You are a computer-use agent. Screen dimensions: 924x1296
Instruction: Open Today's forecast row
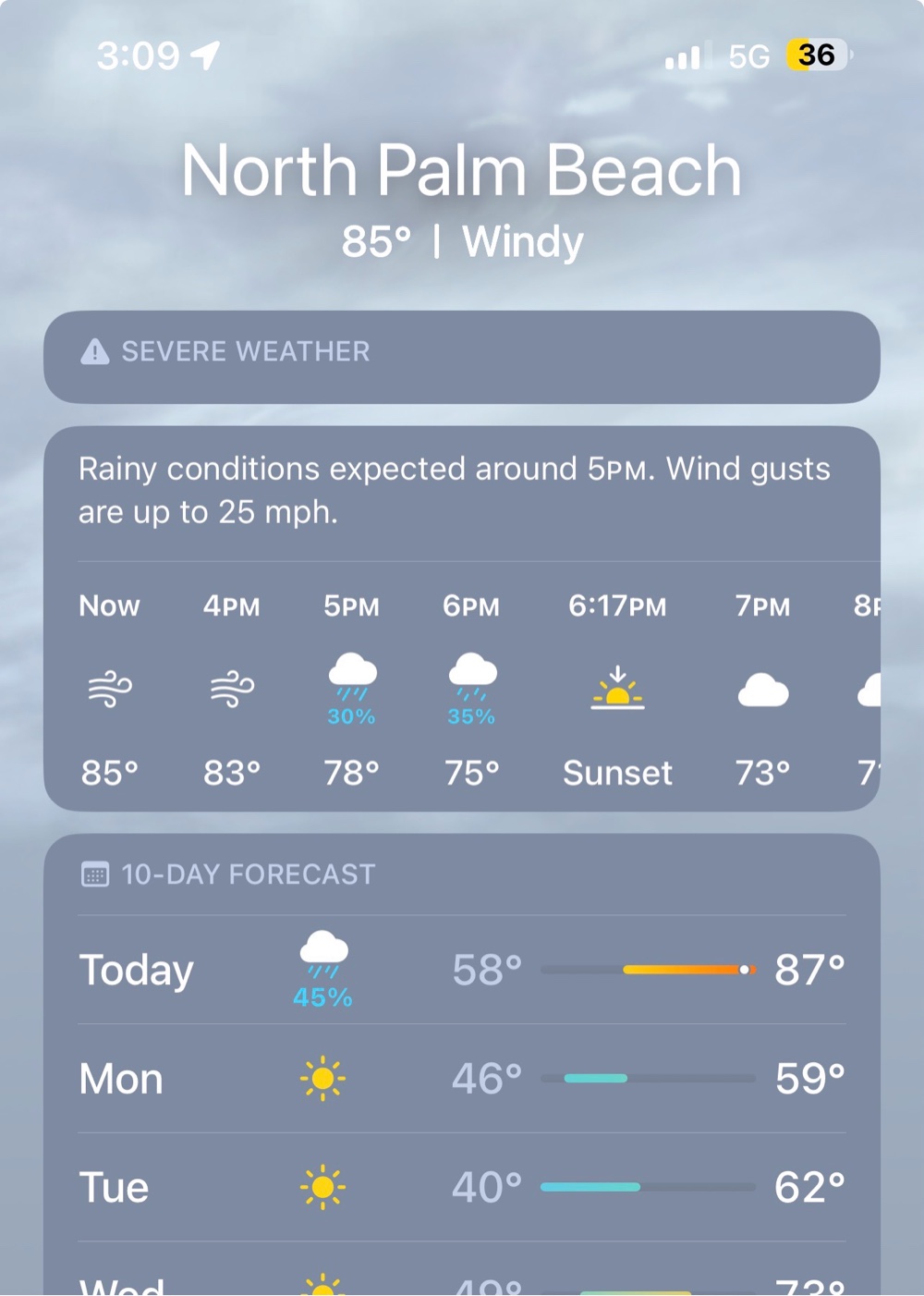462,970
